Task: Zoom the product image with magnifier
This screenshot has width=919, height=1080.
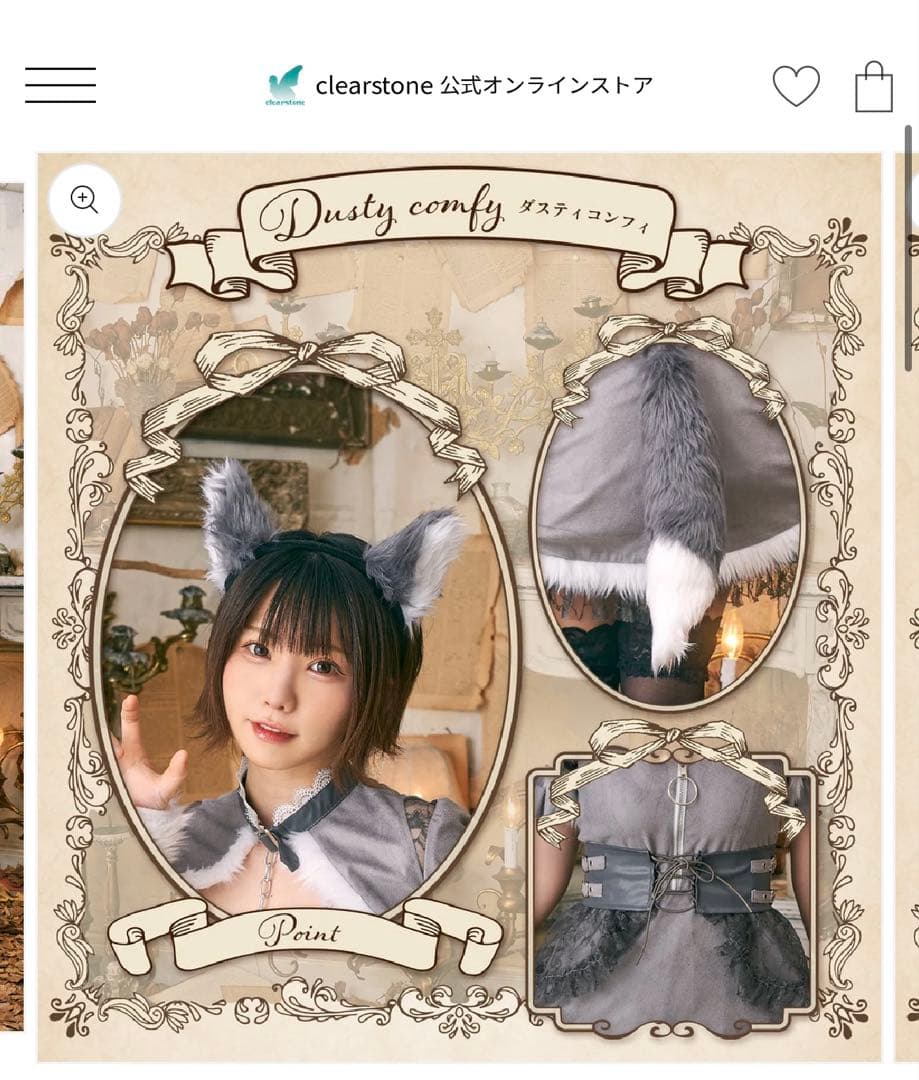Action: pos(85,200)
